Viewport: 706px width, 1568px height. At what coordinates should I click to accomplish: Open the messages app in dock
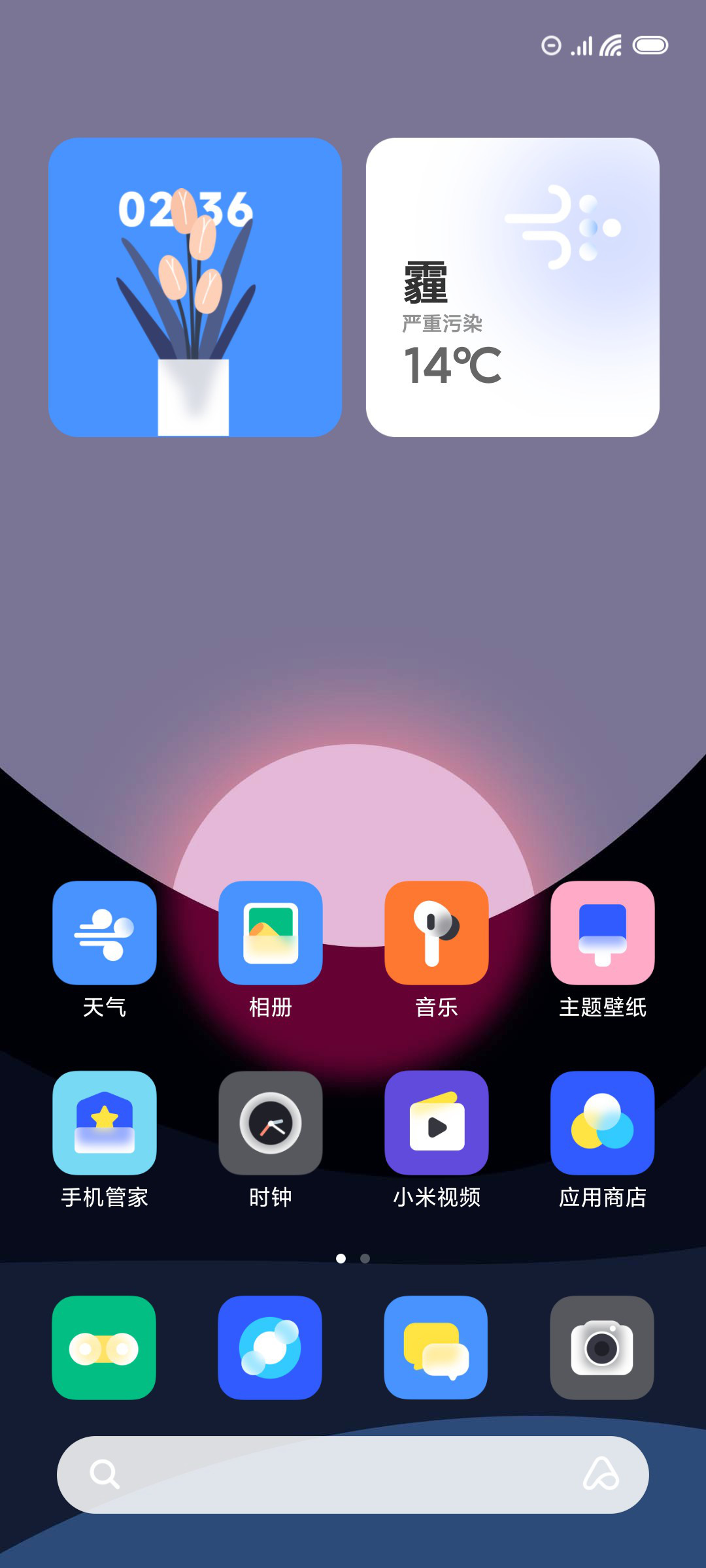click(436, 1348)
